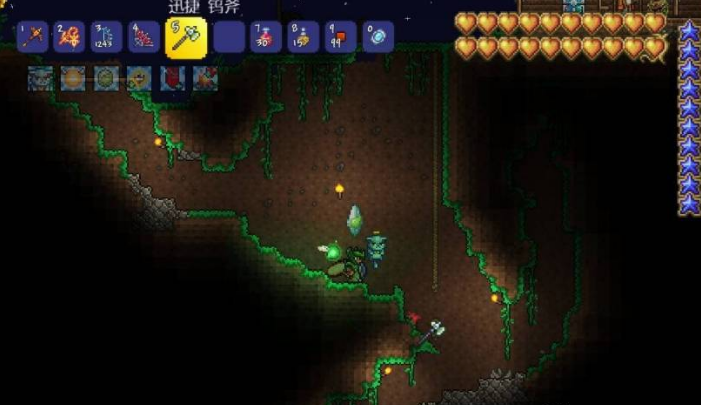Use the red potion in slot 7
Viewport: 701px width, 405px height.
(x=266, y=37)
